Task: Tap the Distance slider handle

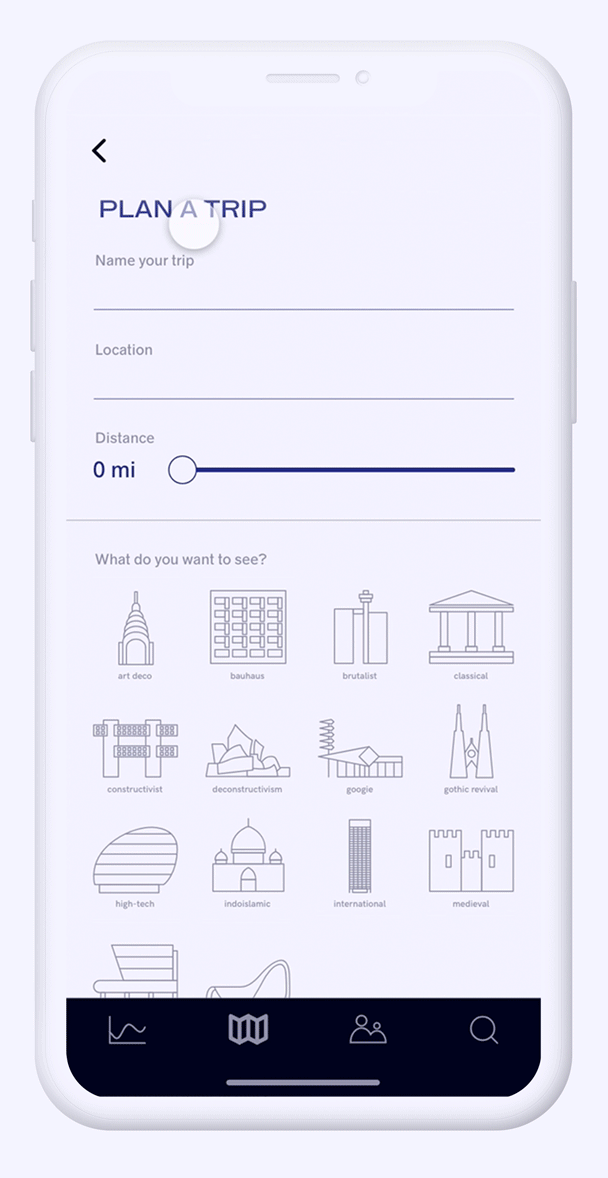Action: [182, 470]
